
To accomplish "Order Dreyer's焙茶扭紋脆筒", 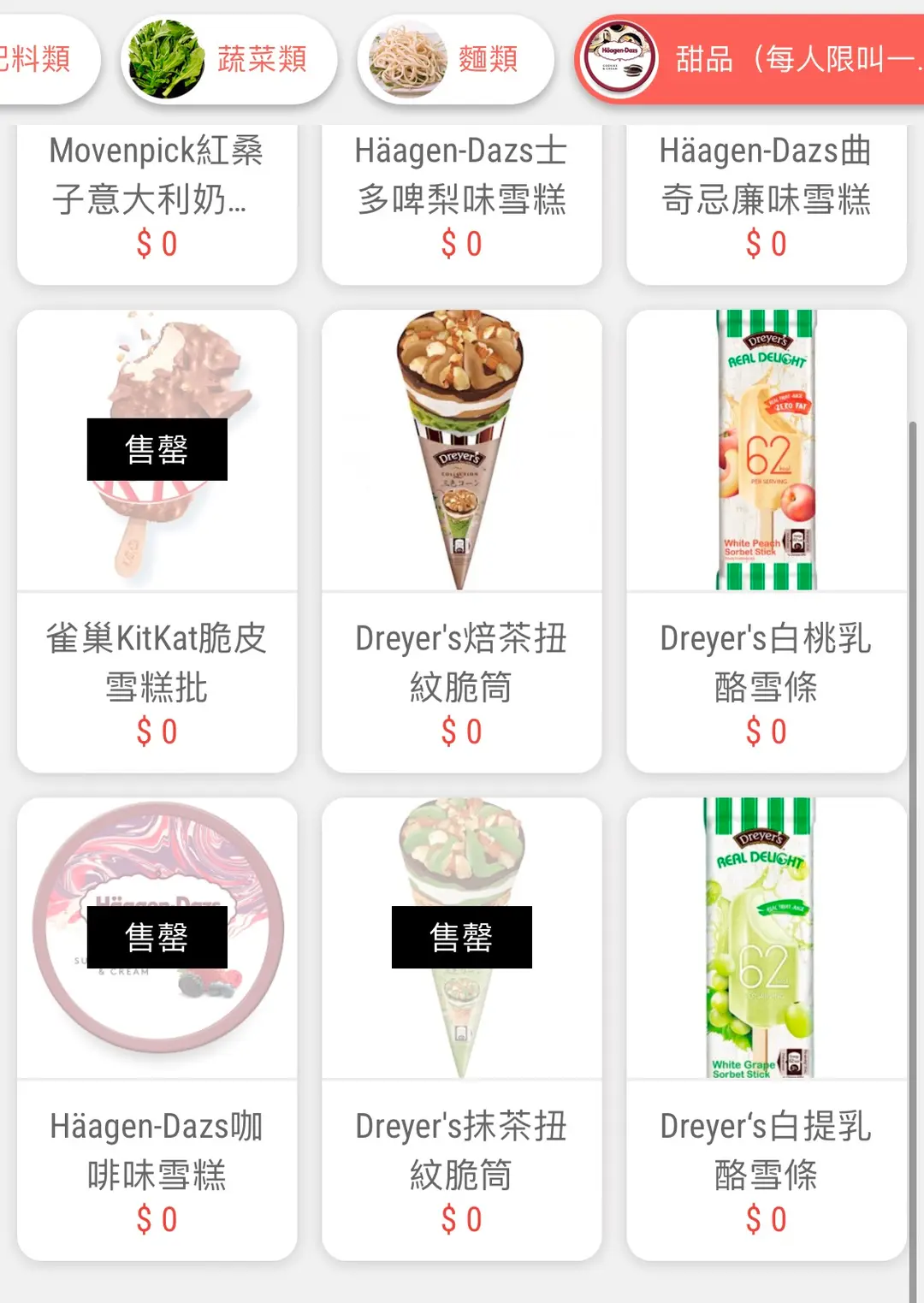I will click(x=461, y=541).
